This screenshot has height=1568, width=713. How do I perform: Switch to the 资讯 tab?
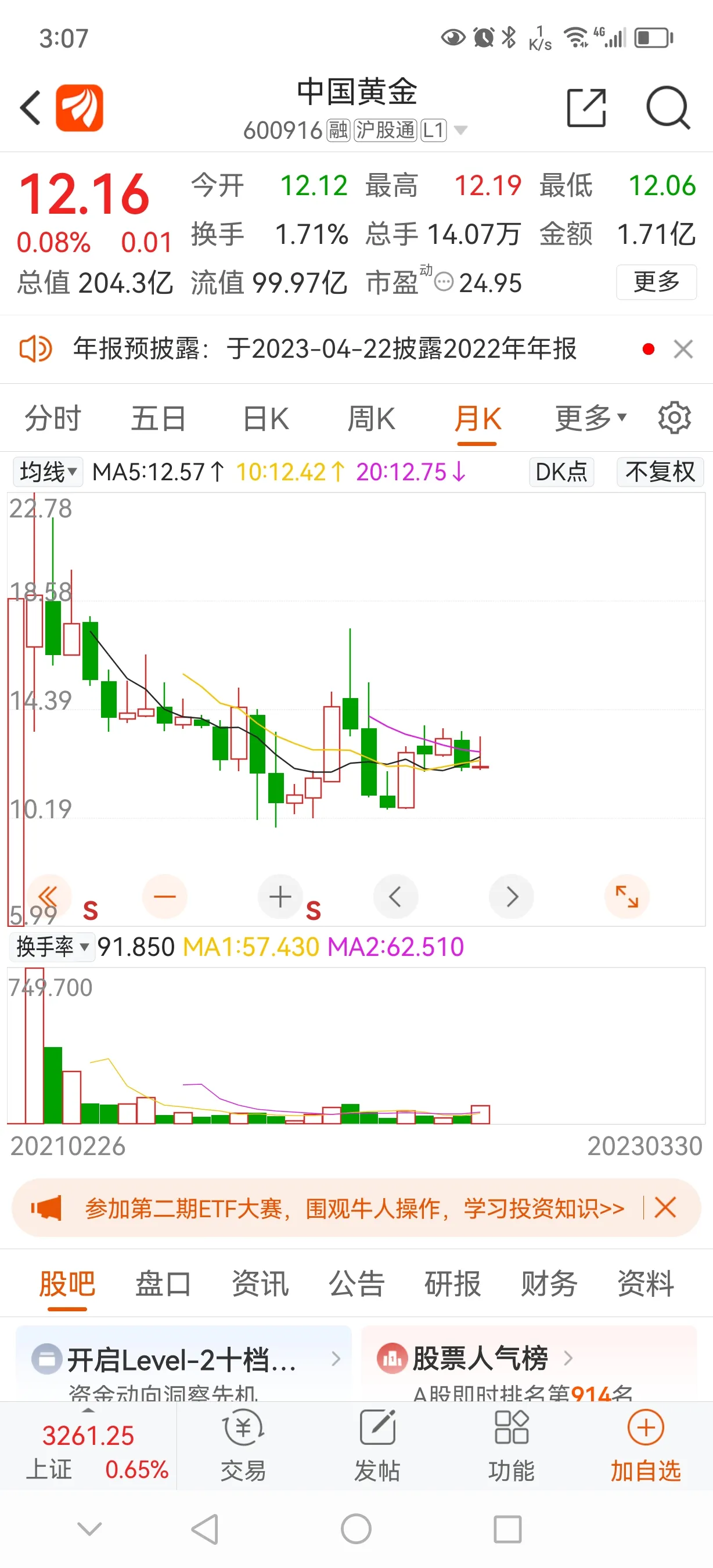pos(260,1283)
